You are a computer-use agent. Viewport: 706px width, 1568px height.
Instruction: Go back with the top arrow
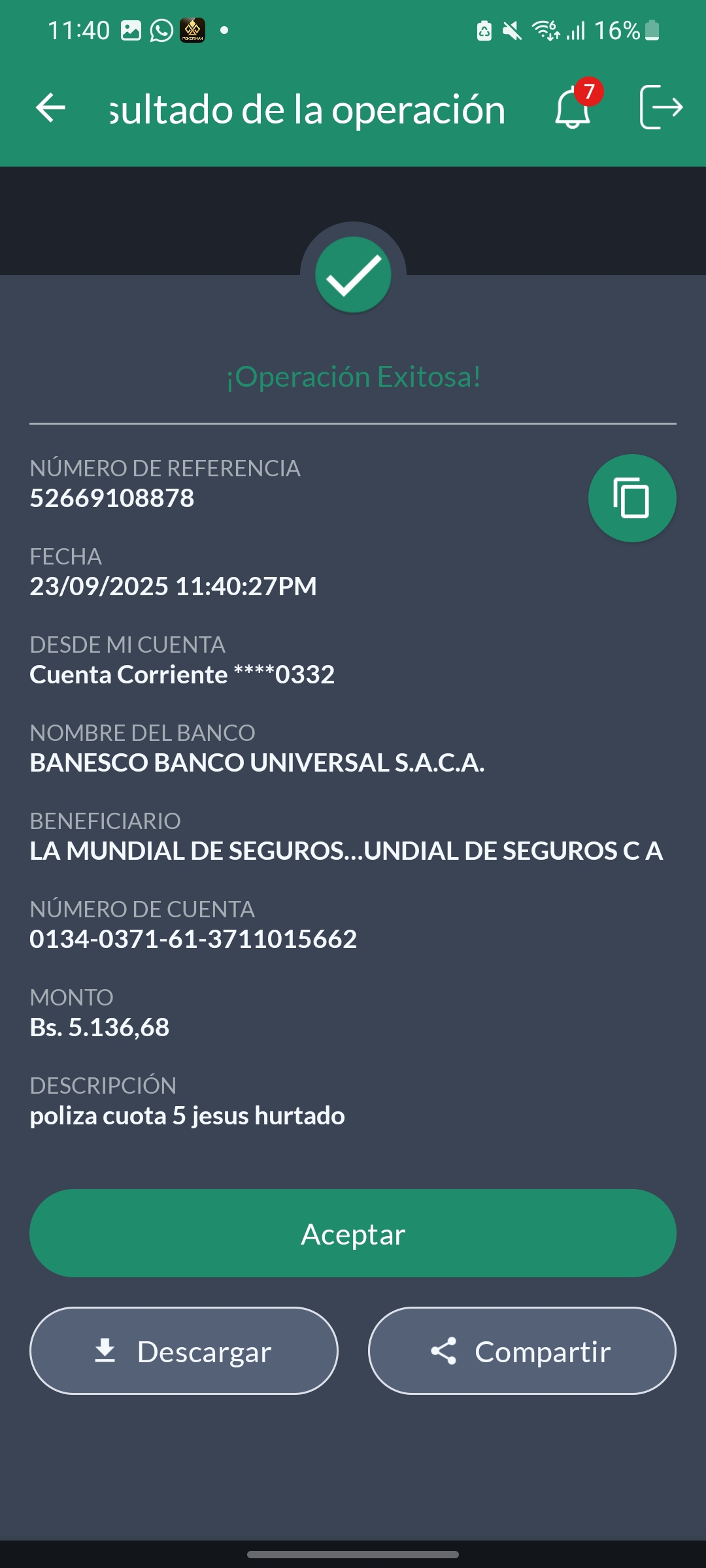(50, 108)
